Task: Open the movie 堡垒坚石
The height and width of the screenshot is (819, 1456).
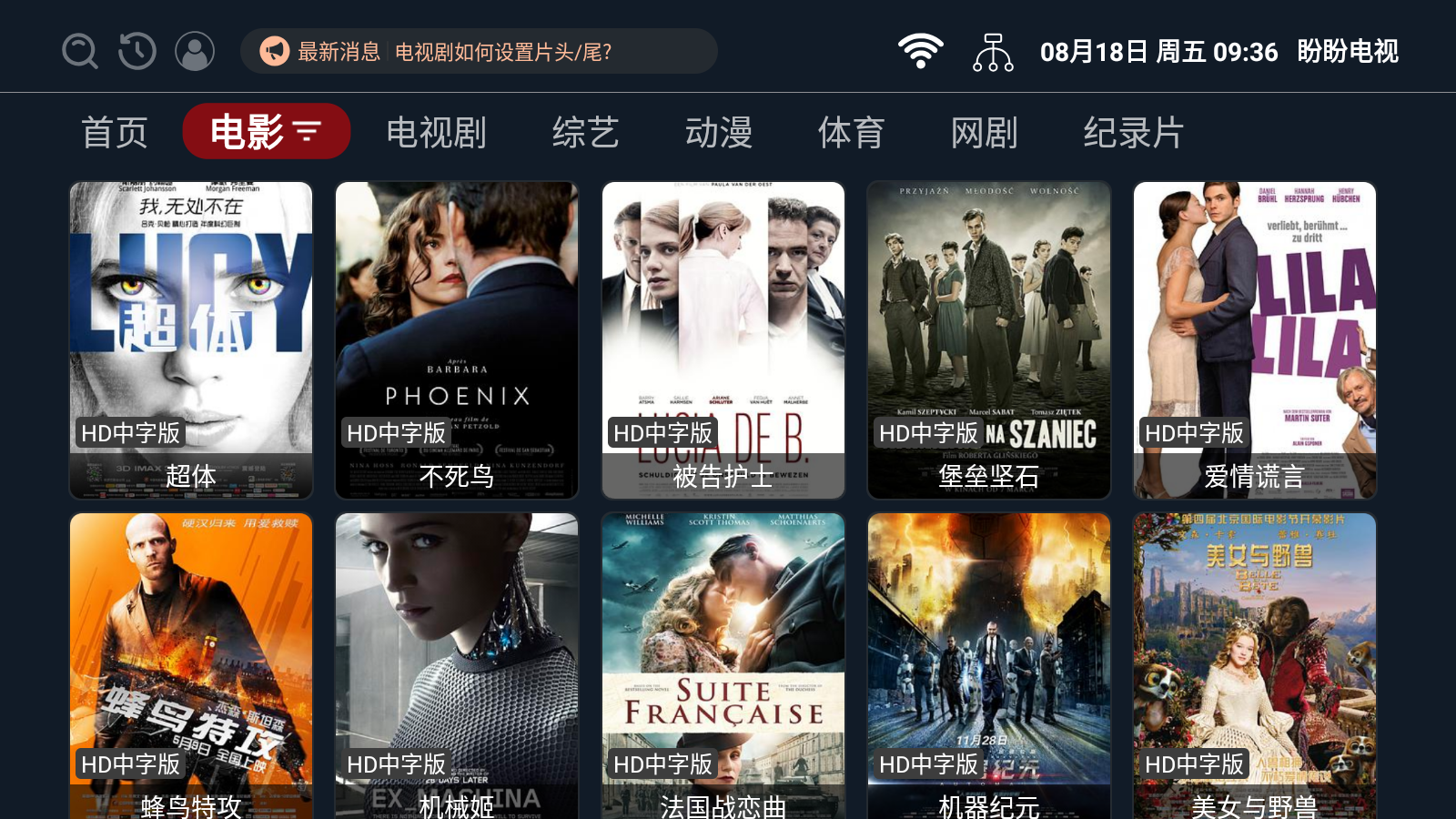Action: (988, 339)
